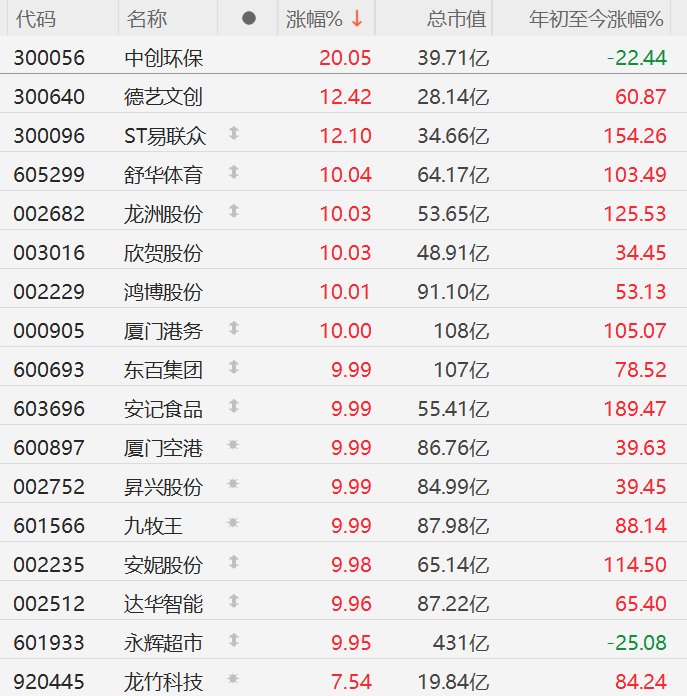Open the 东百集团 row
Viewport: 687px width, 696px height.
(x=164, y=370)
